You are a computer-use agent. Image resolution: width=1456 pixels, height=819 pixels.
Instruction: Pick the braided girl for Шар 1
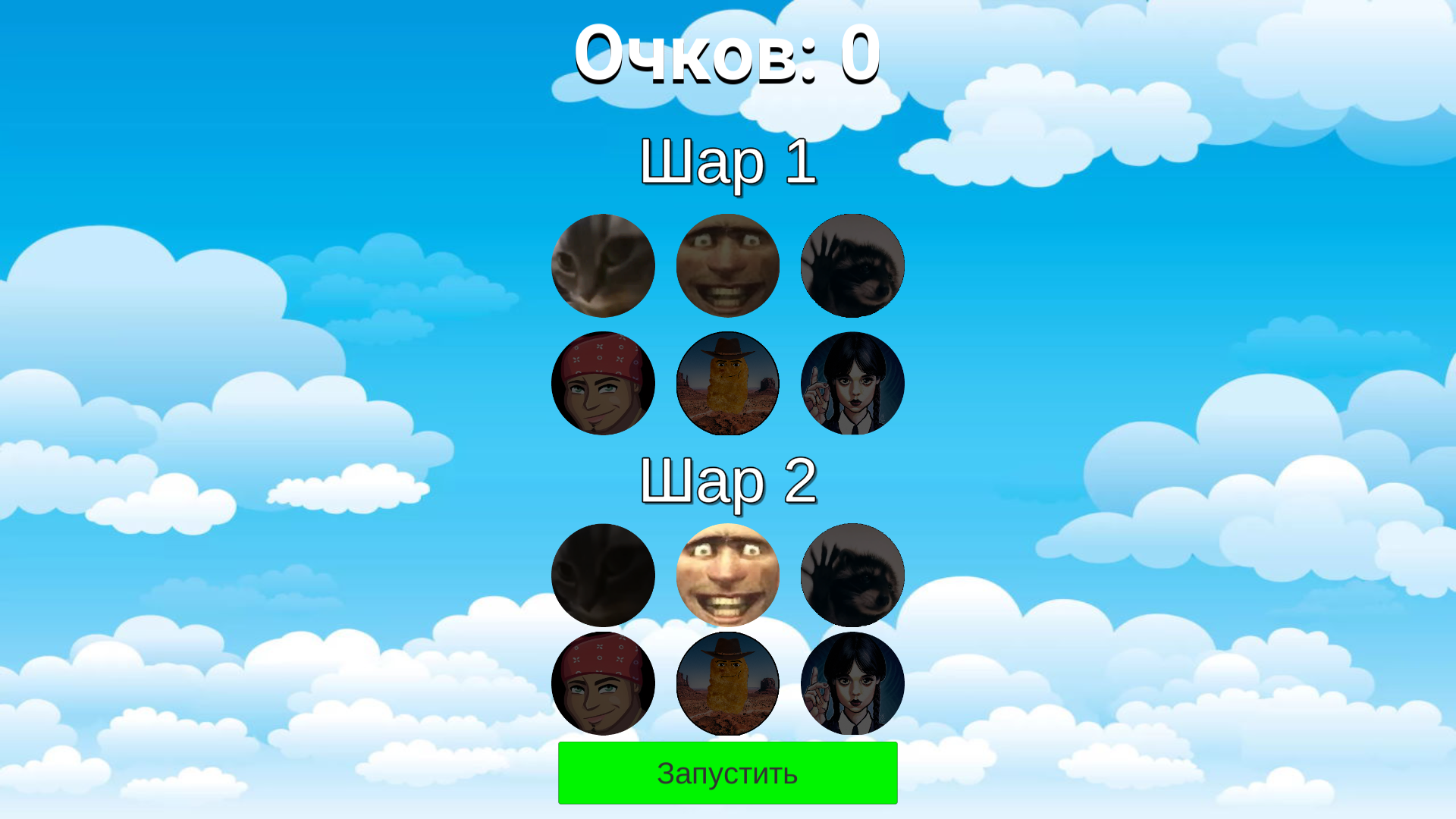(852, 383)
